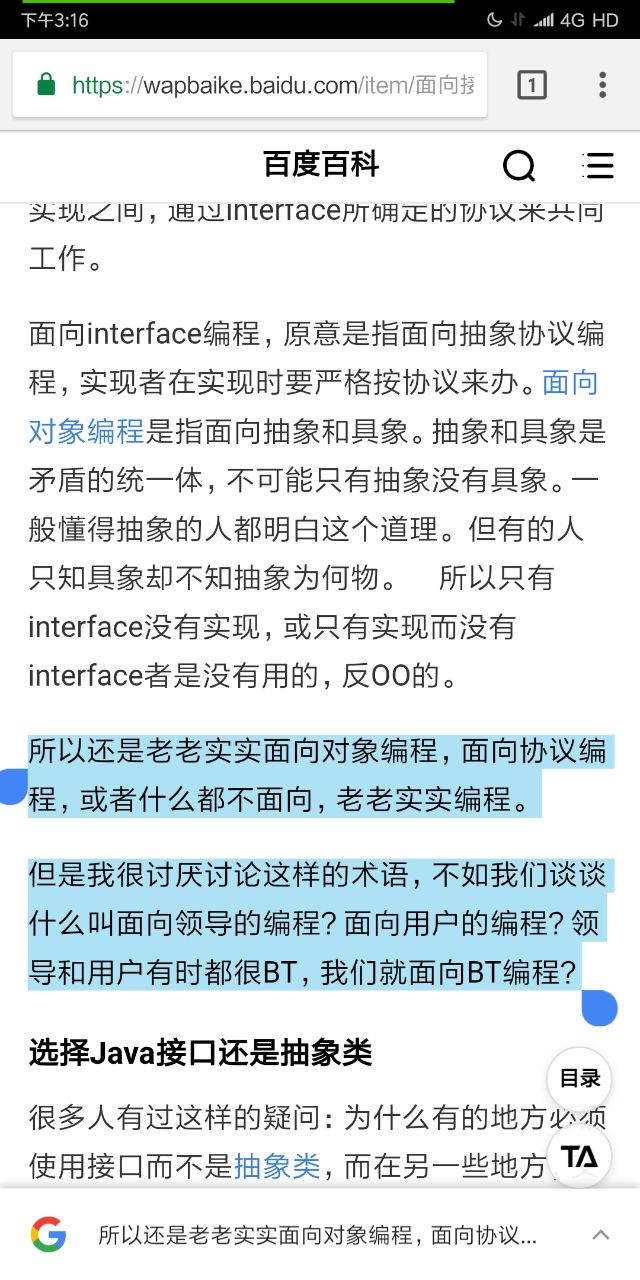The width and height of the screenshot is (640, 1280).
Task: Open Chrome's overflow menu
Action: (x=602, y=86)
